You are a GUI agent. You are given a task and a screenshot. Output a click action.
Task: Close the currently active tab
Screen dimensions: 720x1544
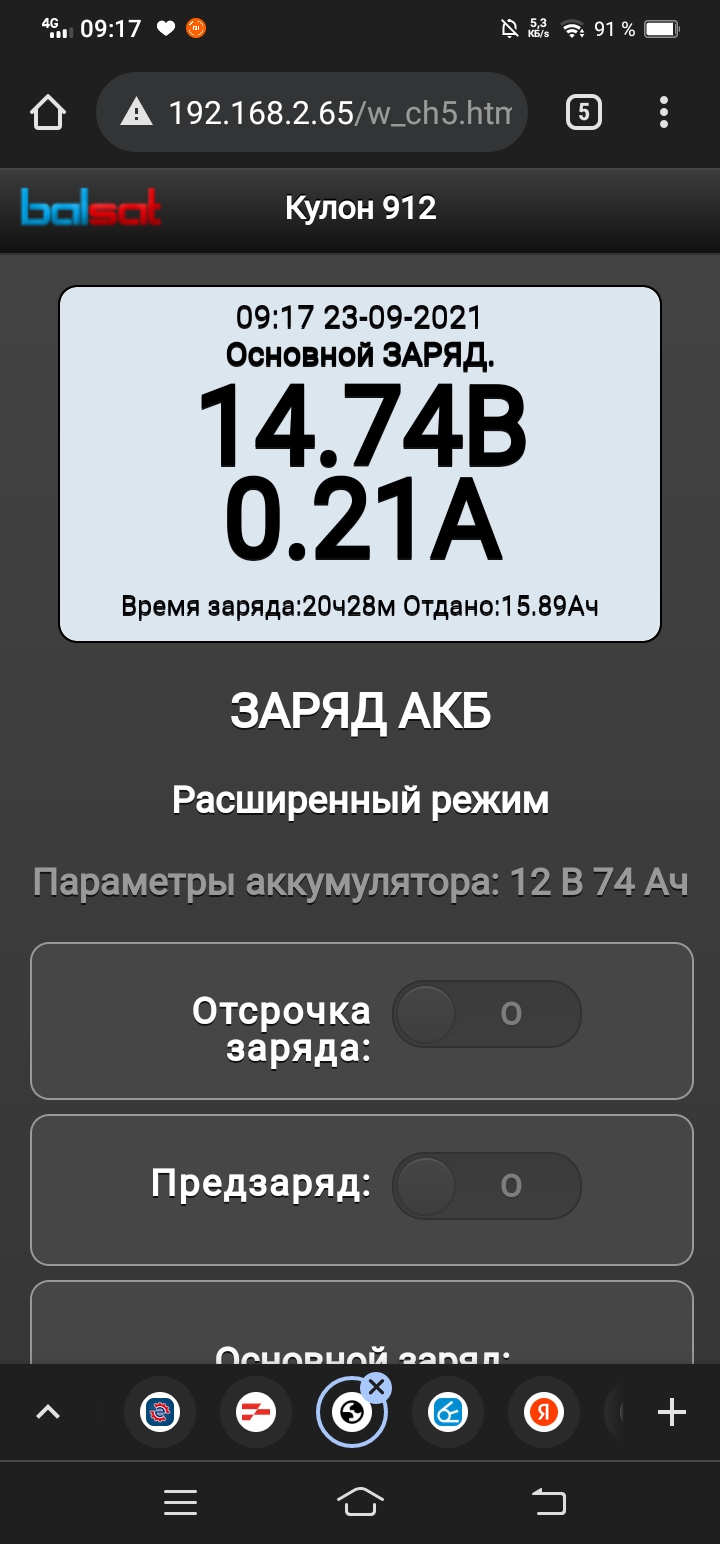[x=376, y=1387]
